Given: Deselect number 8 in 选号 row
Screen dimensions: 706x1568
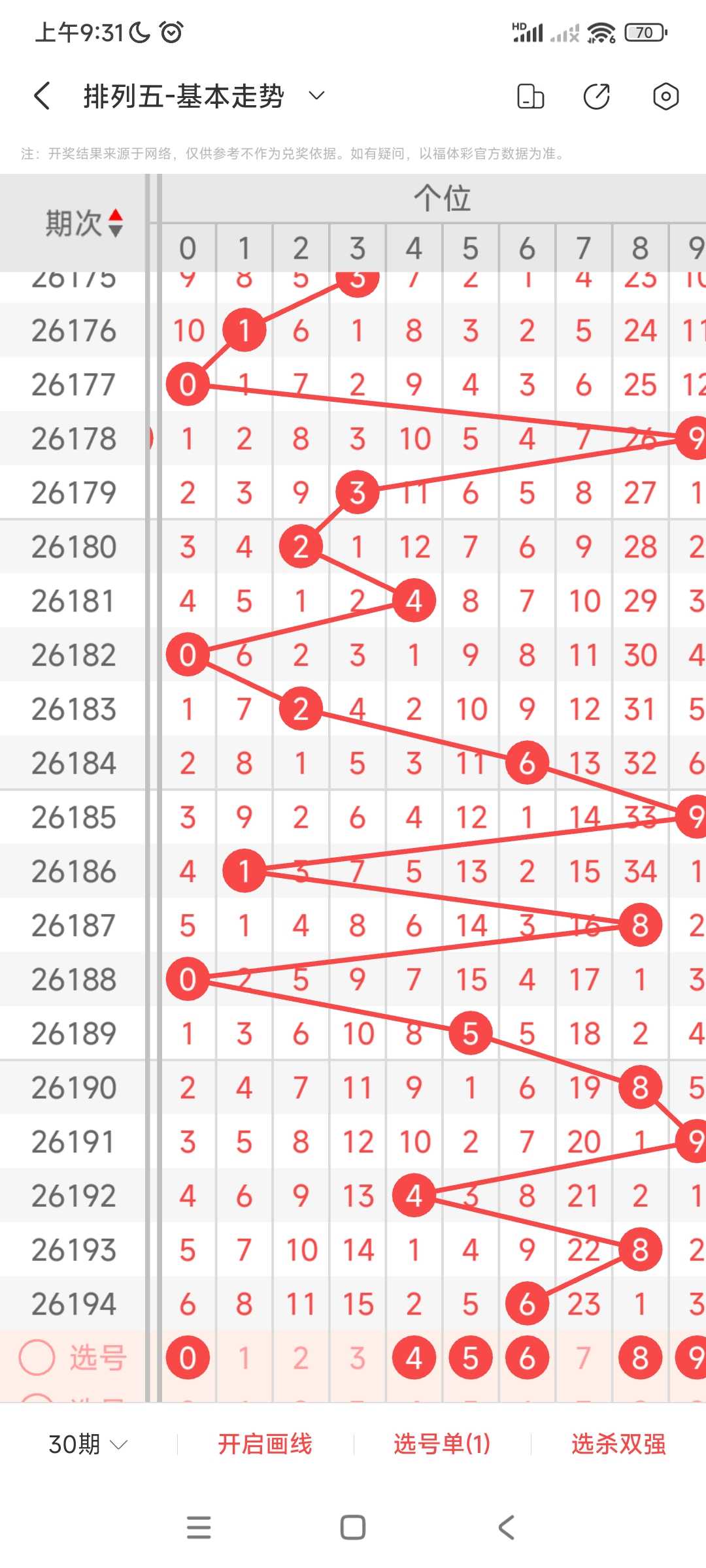Looking at the screenshot, I should tap(640, 1358).
